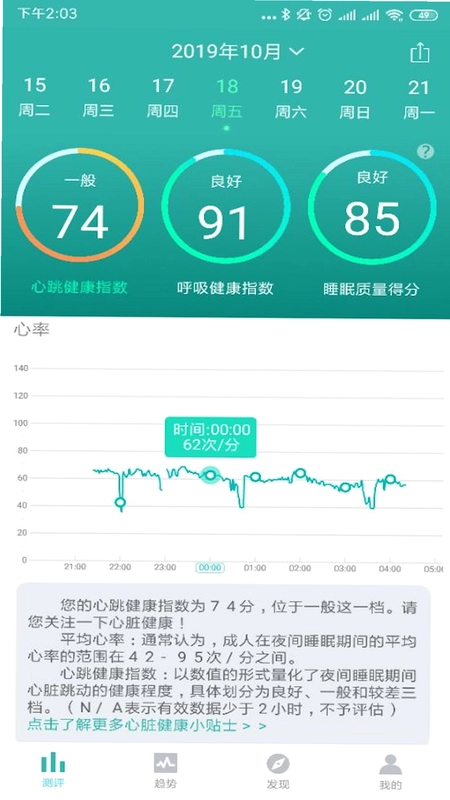View the 睡眠质量得分 score of 85

(x=372, y=206)
